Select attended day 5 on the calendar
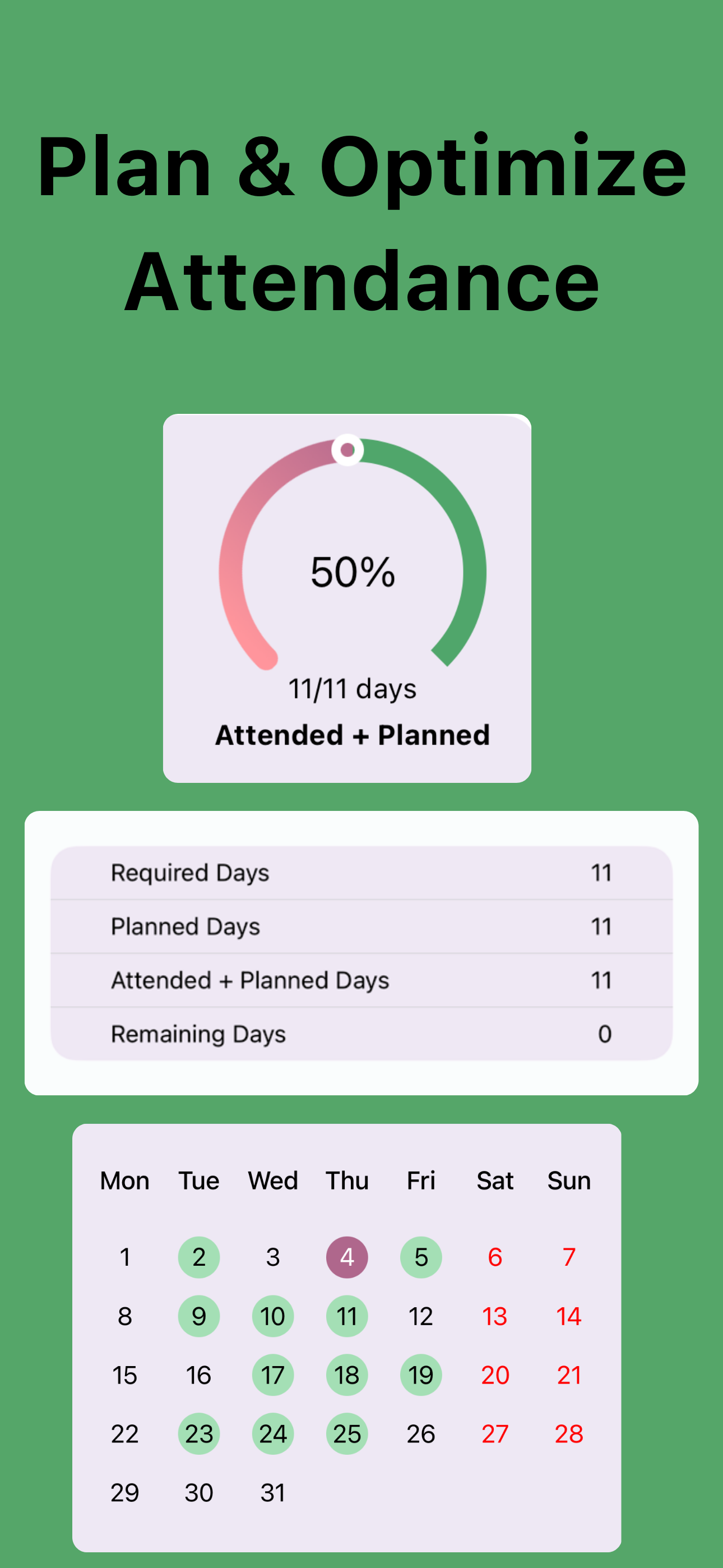The width and height of the screenshot is (723, 1568). click(420, 1255)
